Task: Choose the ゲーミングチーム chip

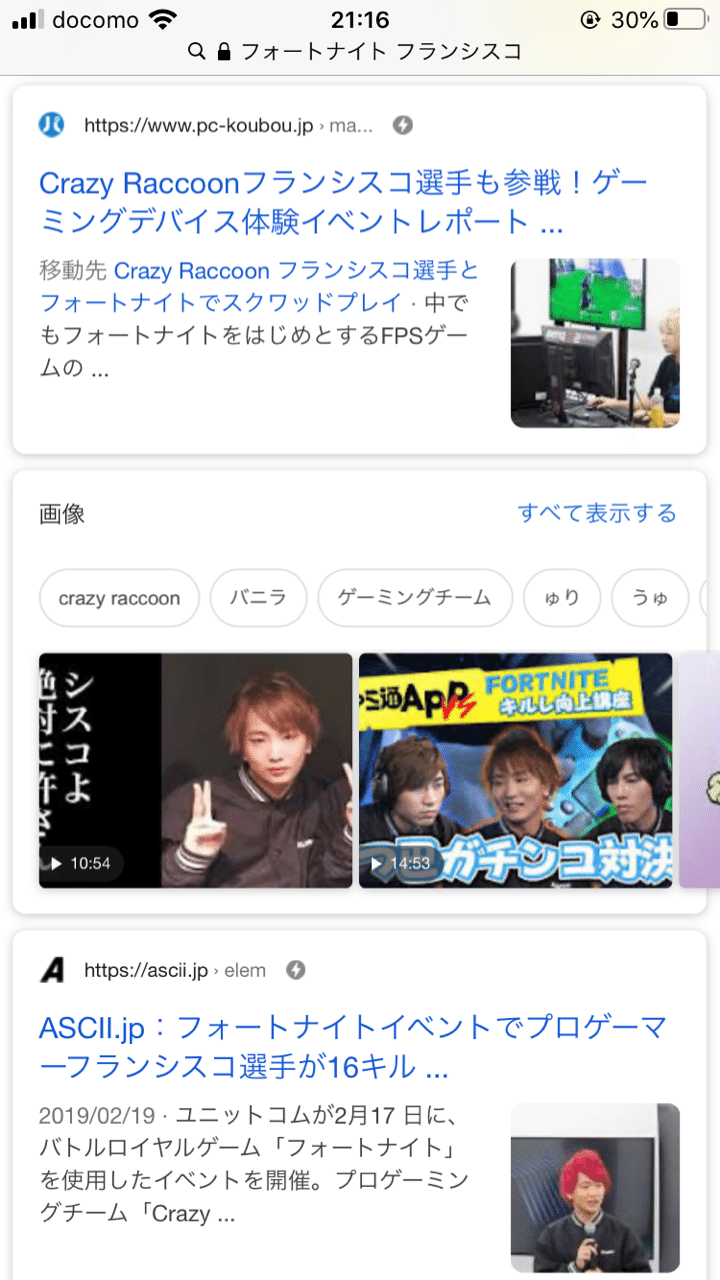Action: 414,598
